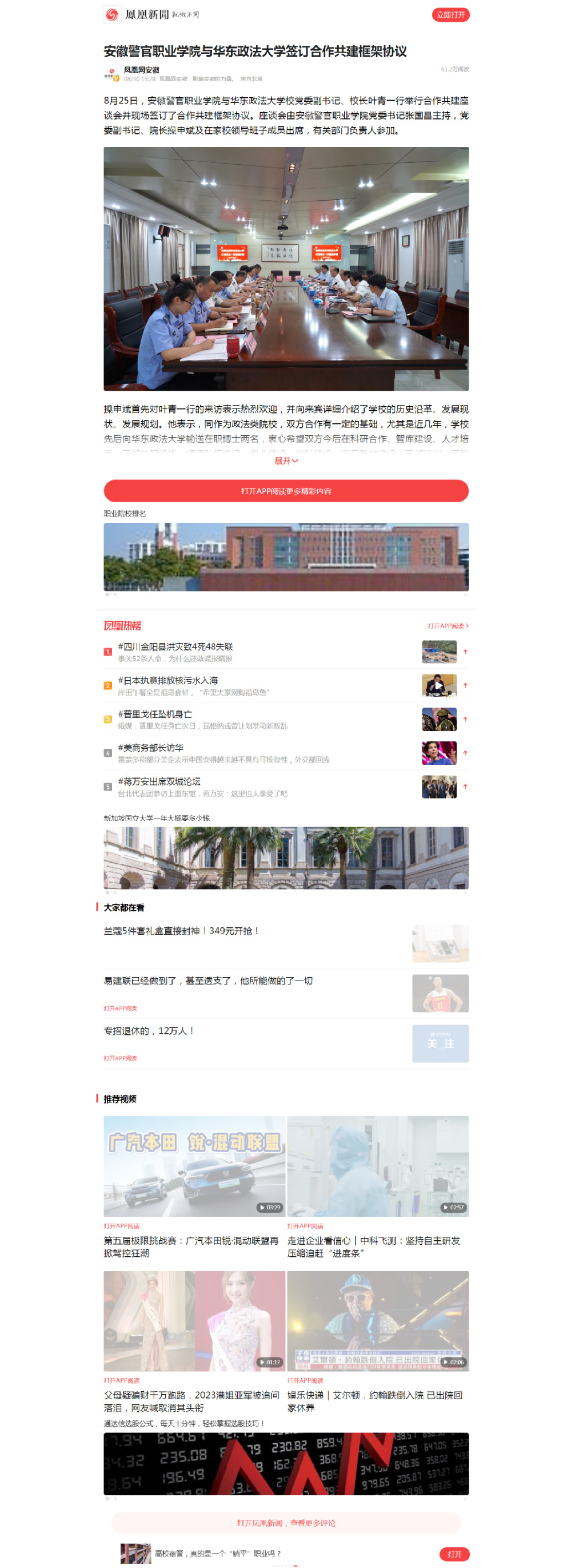Tap 打开 button on bottom banner

click(454, 1553)
